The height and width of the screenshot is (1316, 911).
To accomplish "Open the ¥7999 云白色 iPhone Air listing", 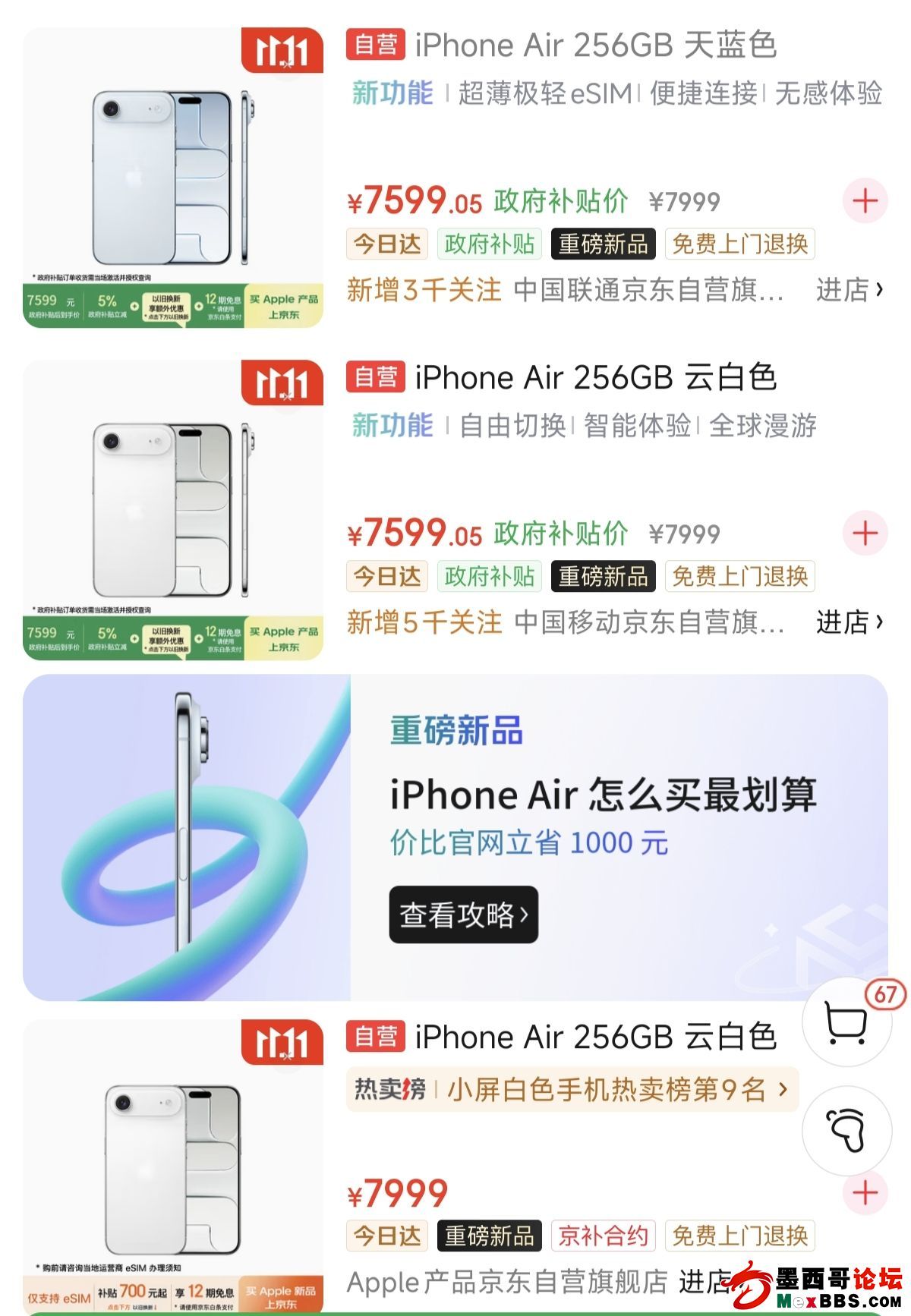I will coord(595,1037).
